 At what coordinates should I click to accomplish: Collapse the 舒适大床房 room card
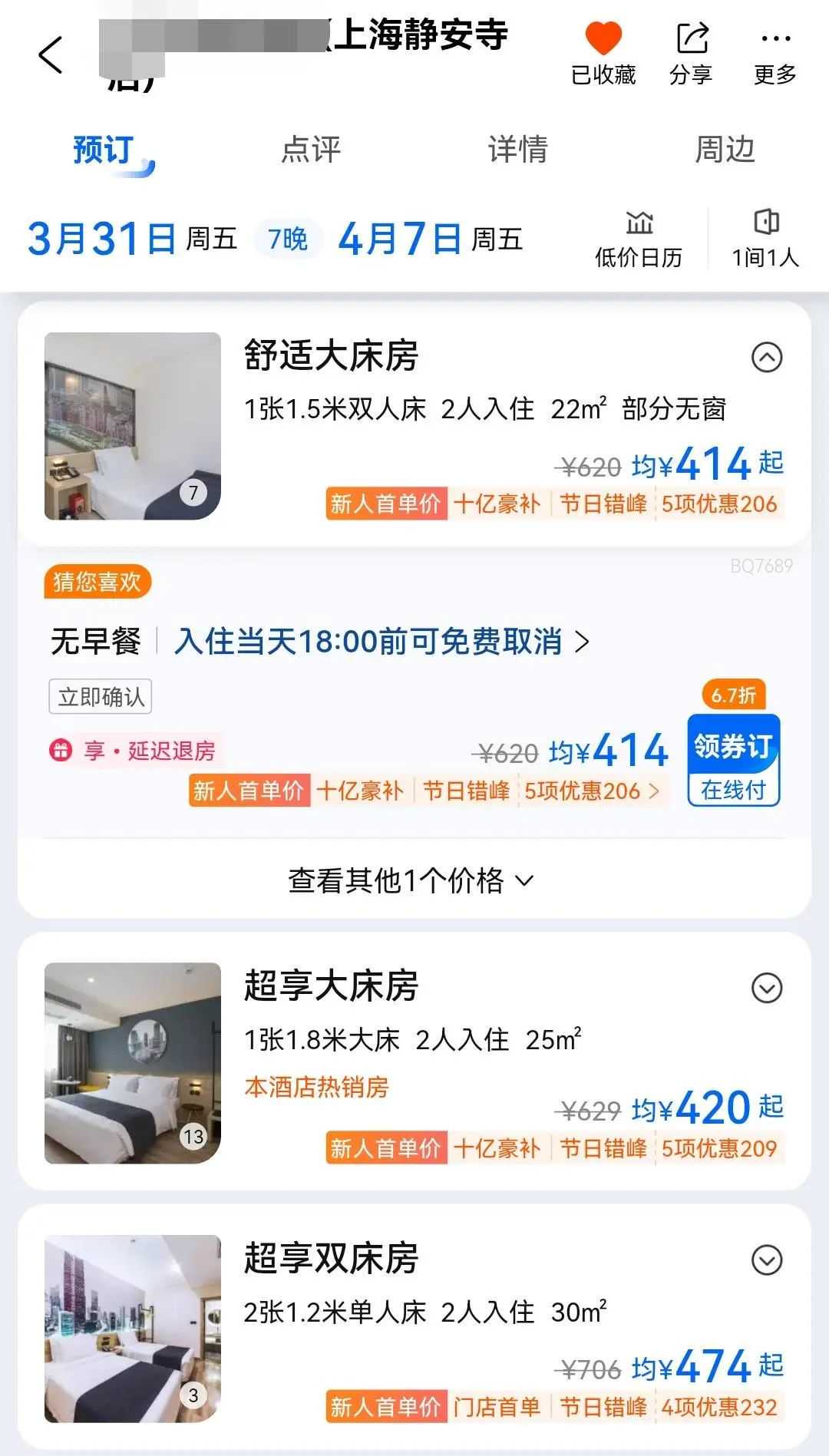pos(767,358)
